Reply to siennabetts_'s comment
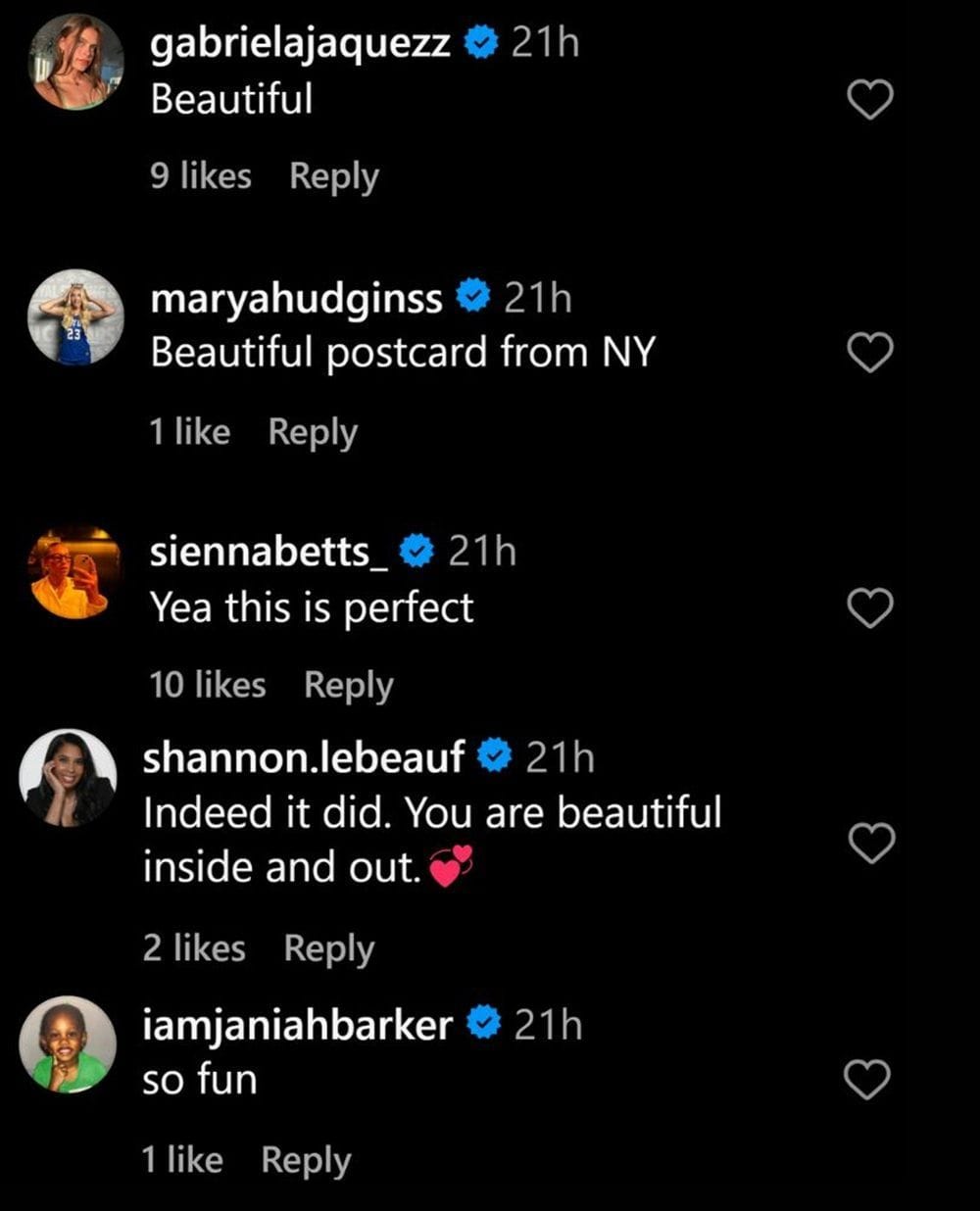 [348, 686]
